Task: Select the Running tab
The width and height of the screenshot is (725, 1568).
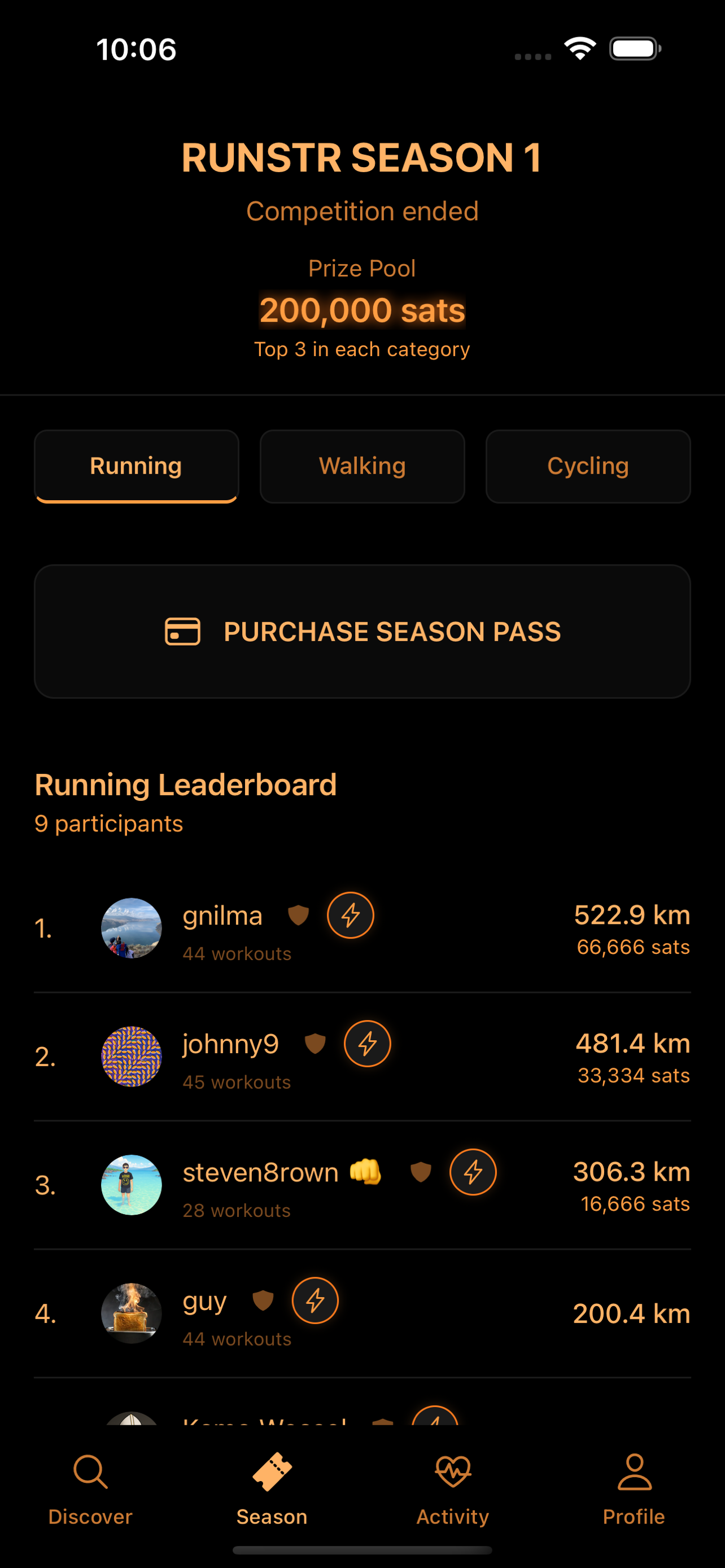Action: coord(136,466)
